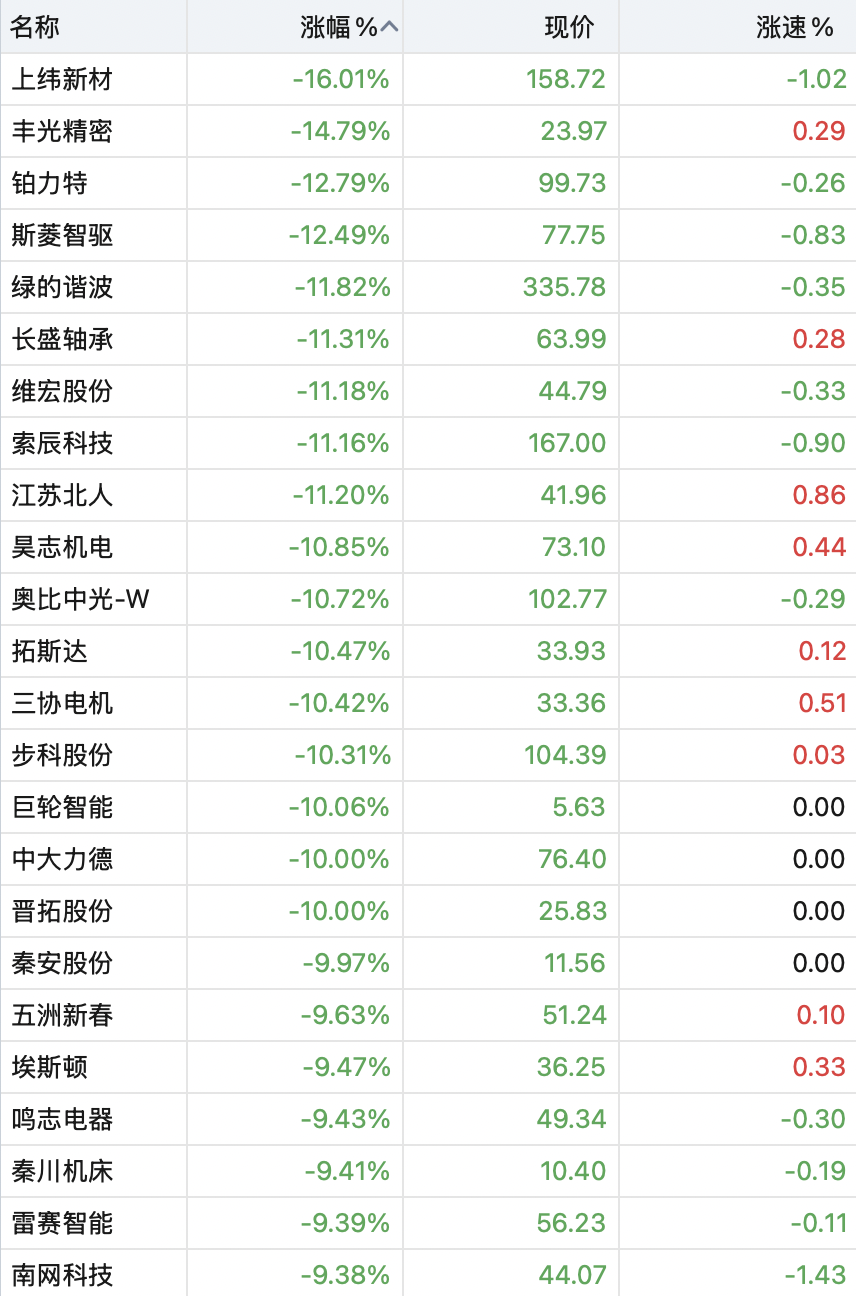The width and height of the screenshot is (856, 1296).
Task: View details for 中大力德
Action: (x=428, y=859)
